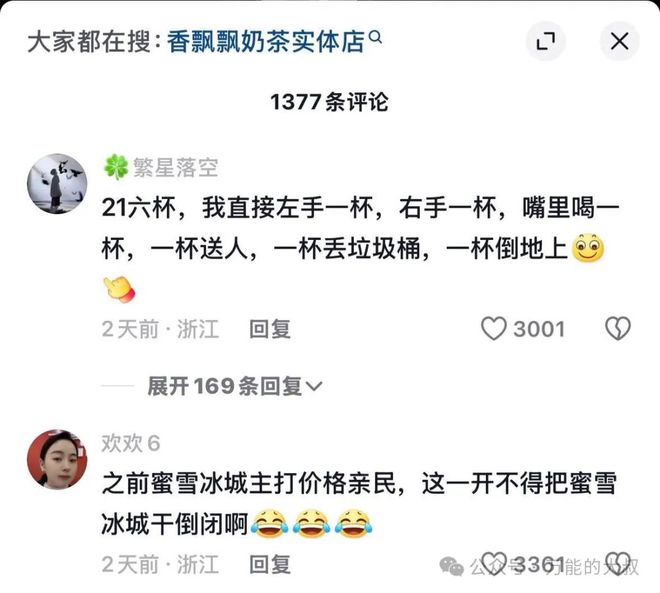The width and height of the screenshot is (660, 593).
Task: Close the comments panel
Action: point(619,41)
